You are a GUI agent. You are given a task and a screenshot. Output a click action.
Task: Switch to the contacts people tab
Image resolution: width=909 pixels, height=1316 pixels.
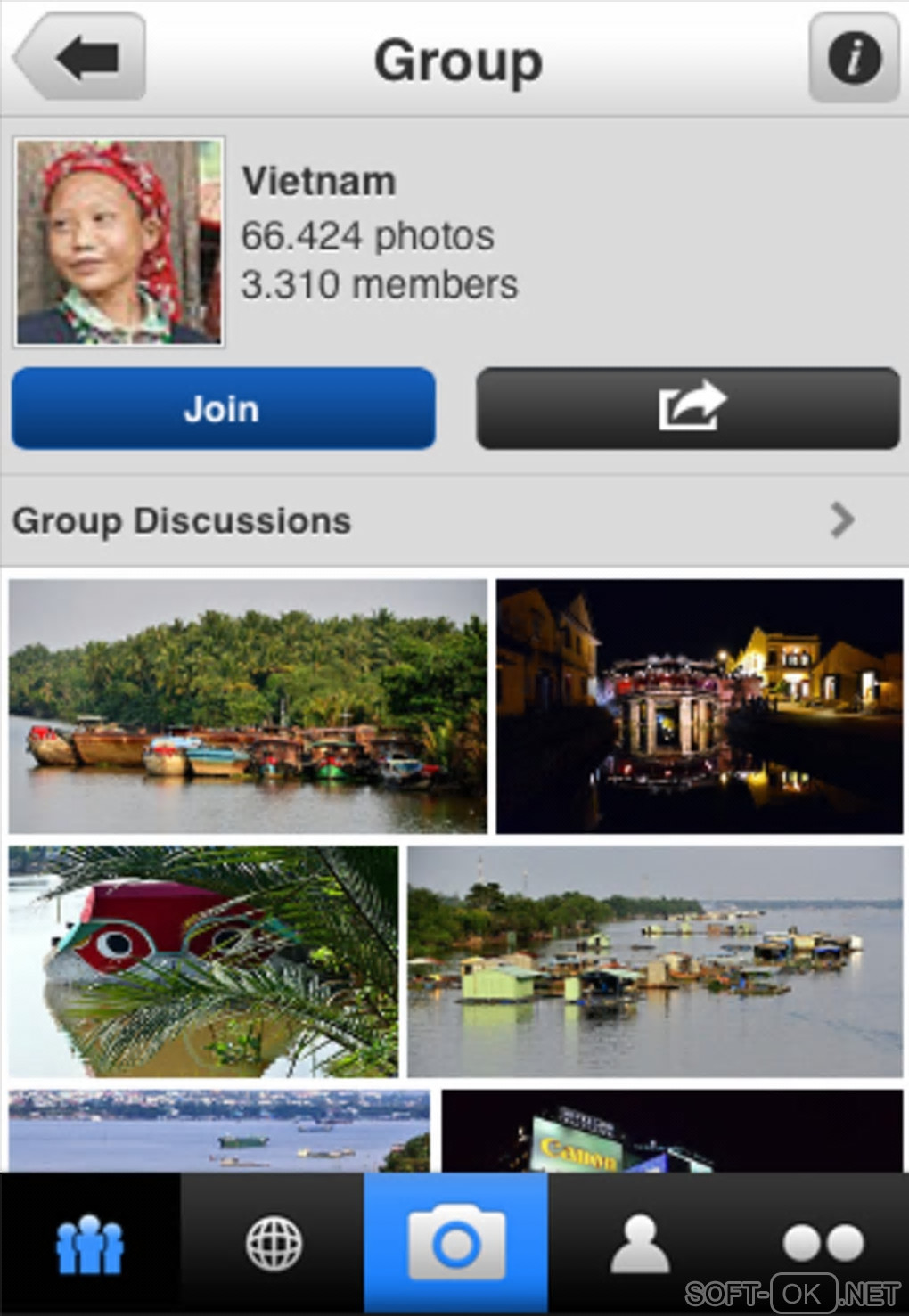click(90, 1244)
